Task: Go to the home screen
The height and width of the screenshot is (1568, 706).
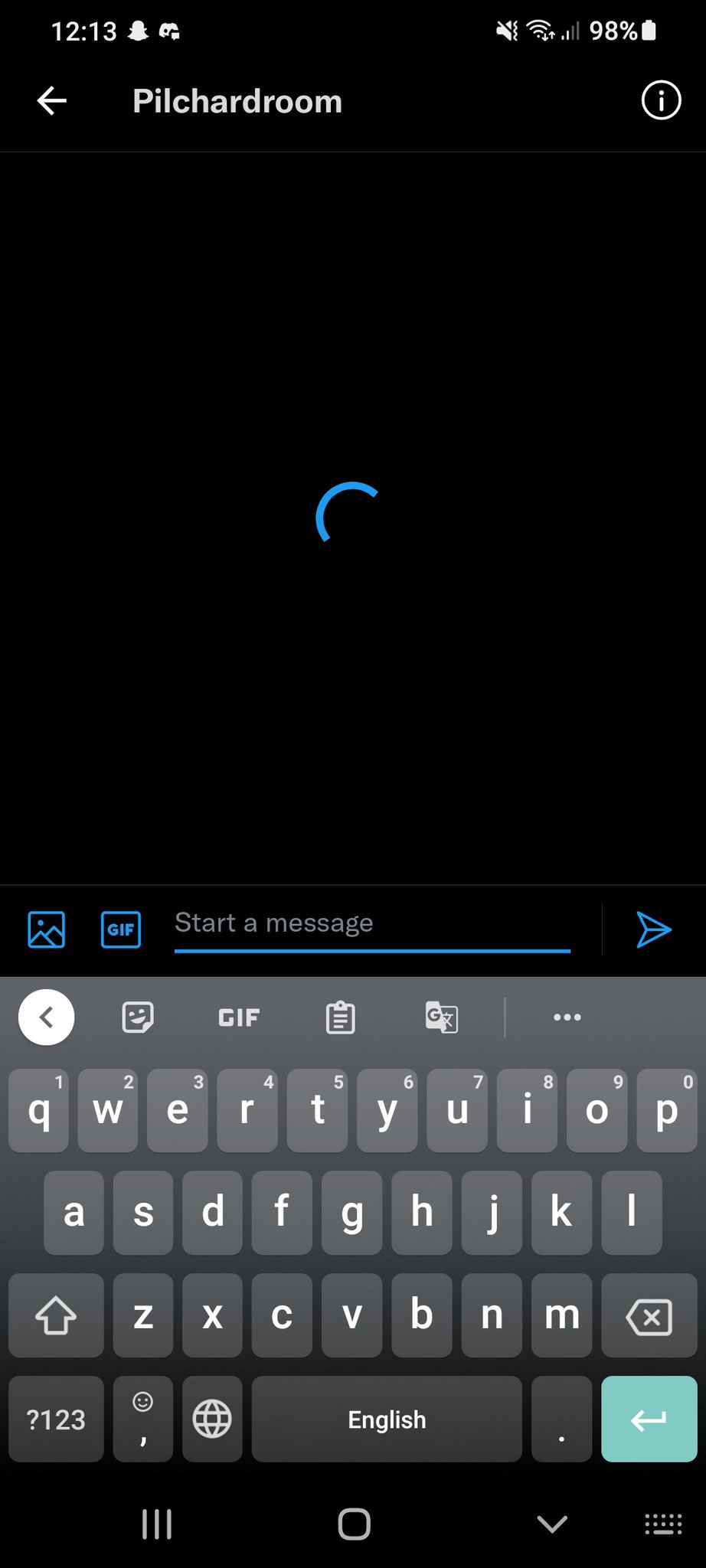Action: click(354, 1524)
